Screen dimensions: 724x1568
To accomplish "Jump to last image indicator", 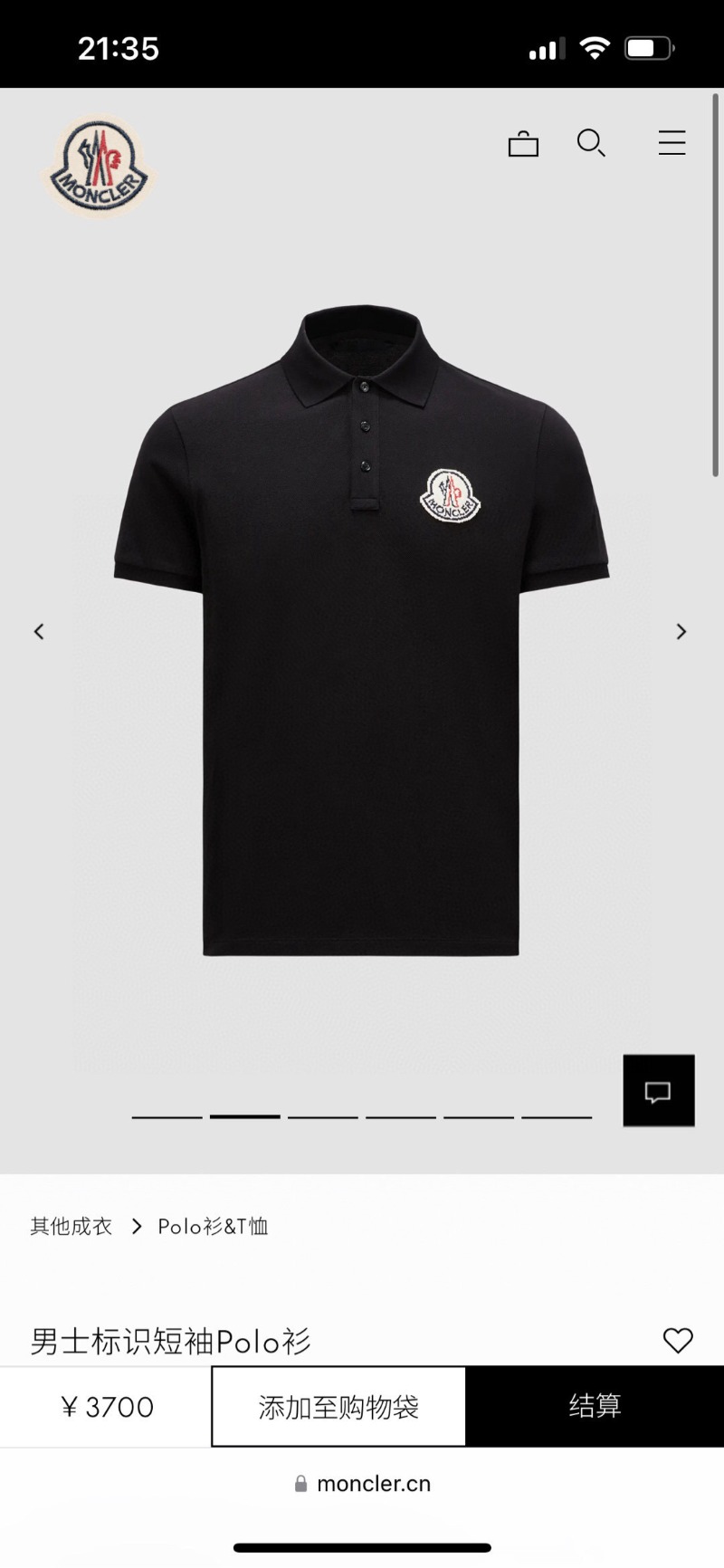I will coord(557,1117).
